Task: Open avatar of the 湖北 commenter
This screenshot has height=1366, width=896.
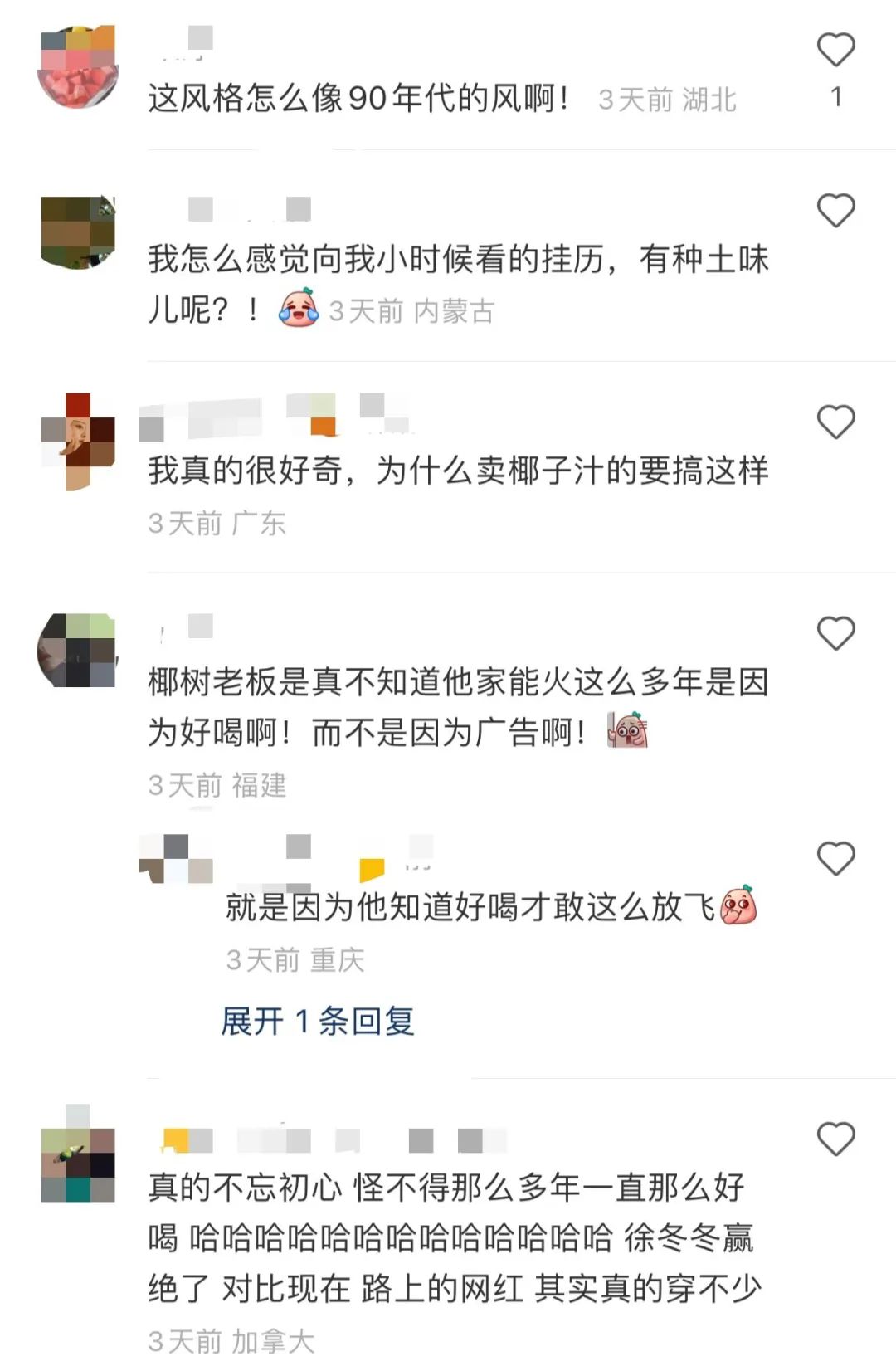Action: pos(78,68)
